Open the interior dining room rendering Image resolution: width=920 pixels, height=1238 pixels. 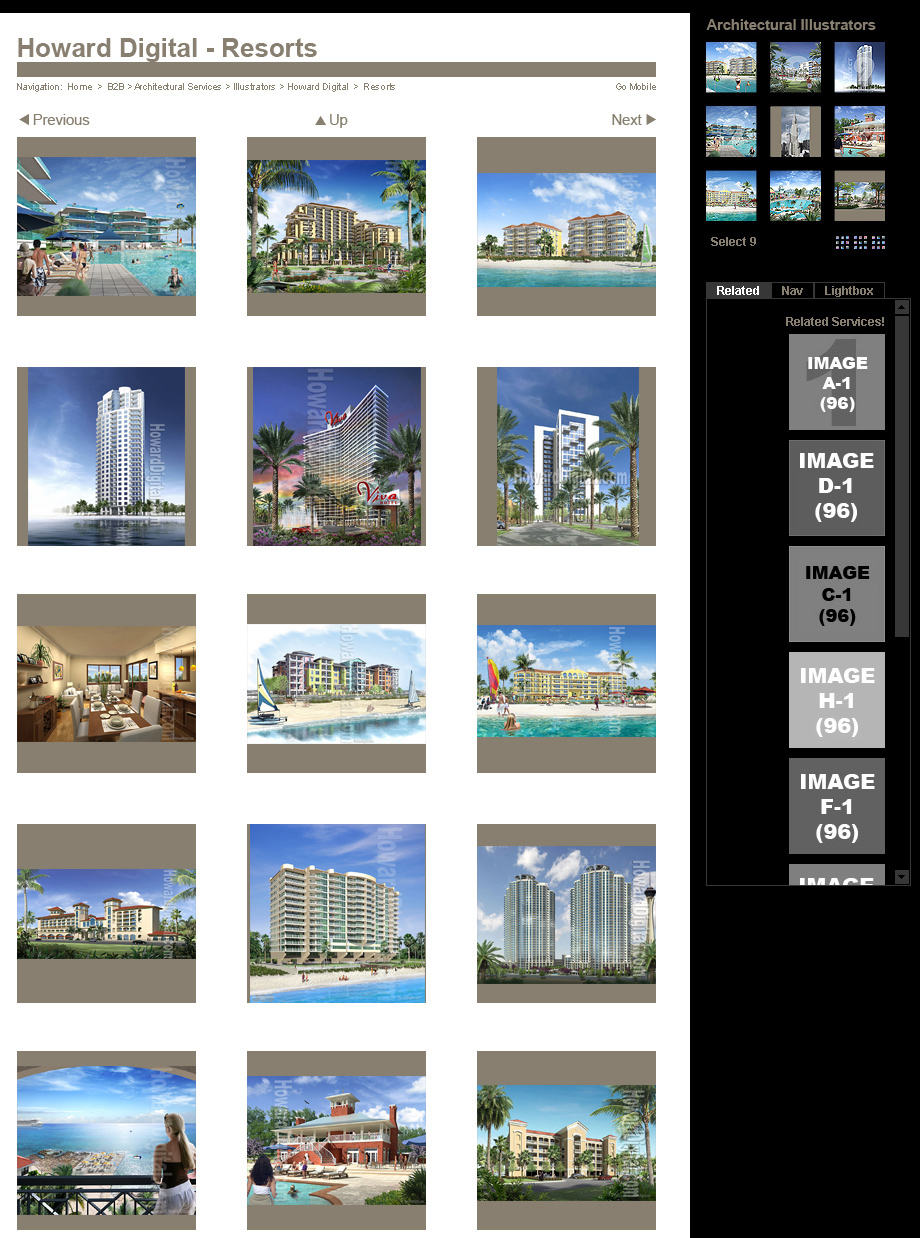pyautogui.click(x=106, y=683)
